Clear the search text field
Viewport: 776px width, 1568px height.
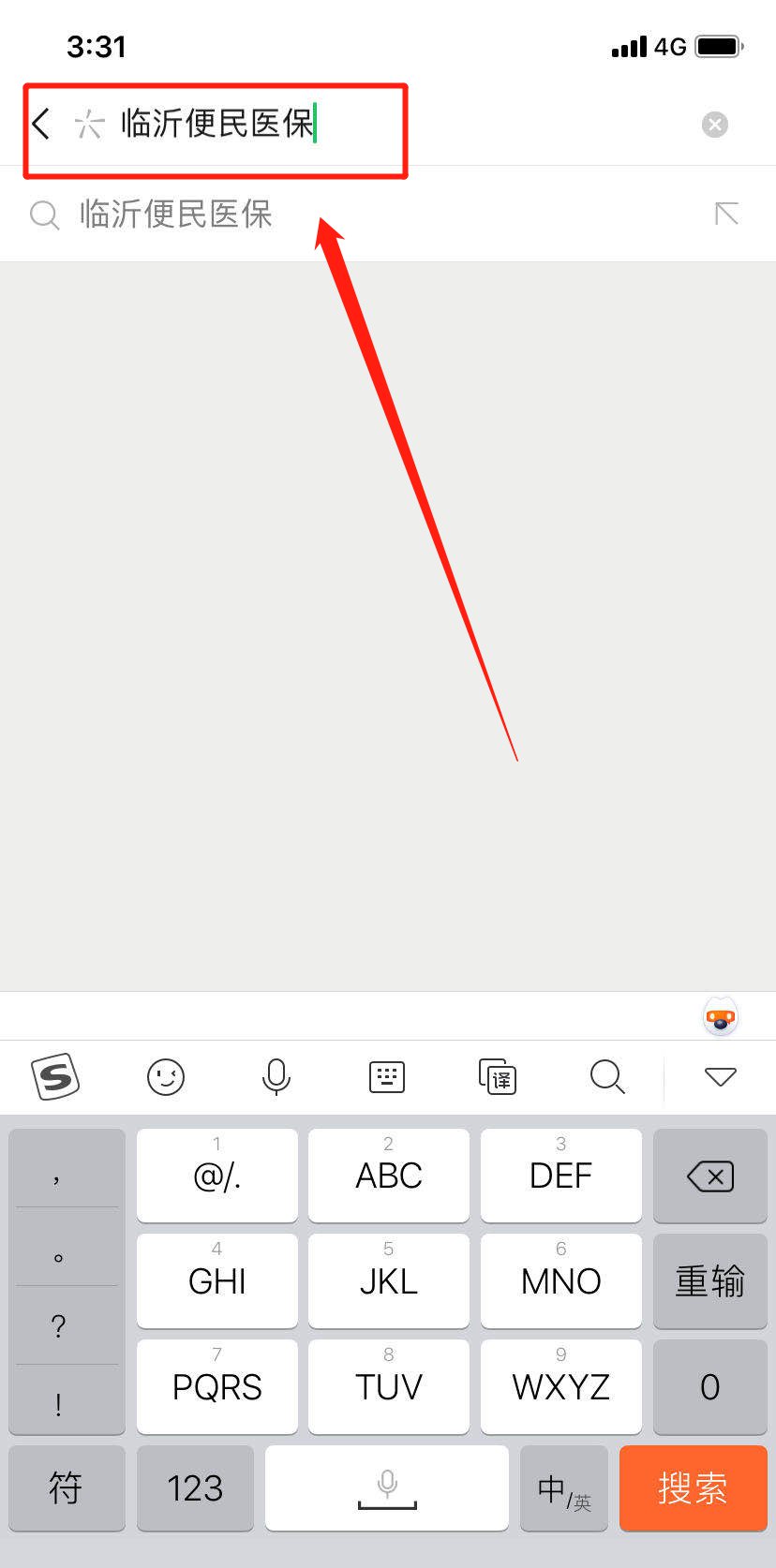point(714,125)
